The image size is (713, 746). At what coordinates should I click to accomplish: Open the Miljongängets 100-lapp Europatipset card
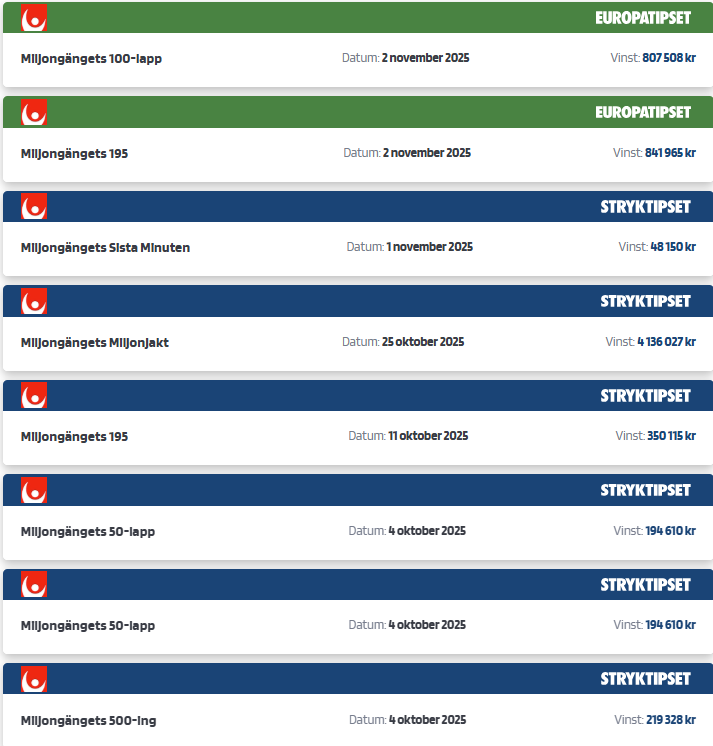(356, 58)
